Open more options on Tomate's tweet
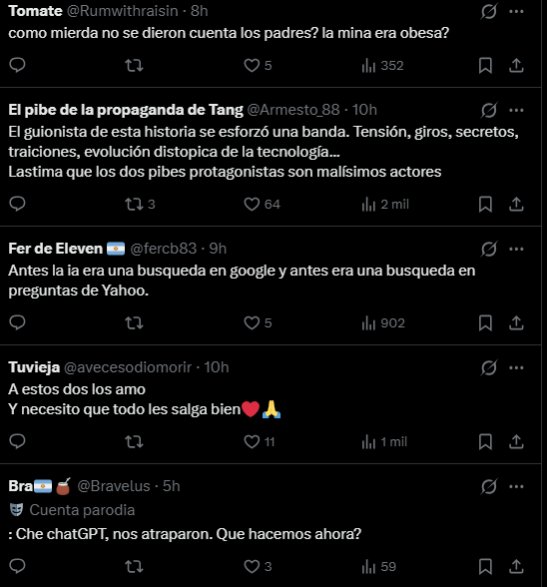The width and height of the screenshot is (547, 587). click(516, 11)
